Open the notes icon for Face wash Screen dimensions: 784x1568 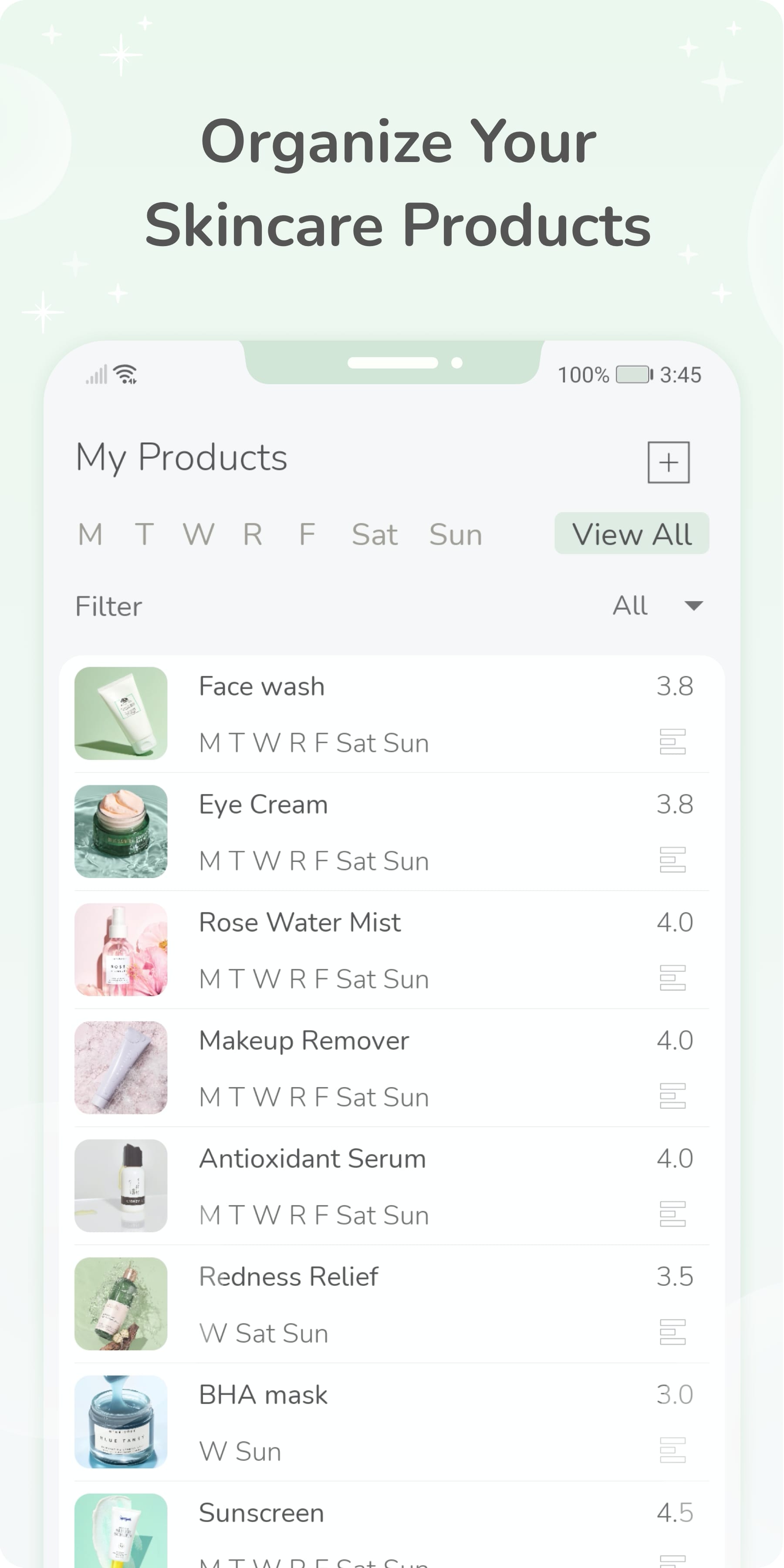coord(672,743)
